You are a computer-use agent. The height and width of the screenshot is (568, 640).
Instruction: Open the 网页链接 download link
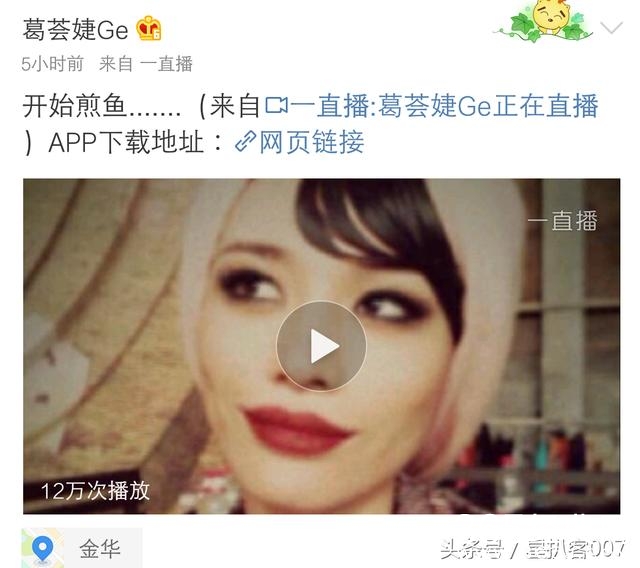(x=299, y=142)
